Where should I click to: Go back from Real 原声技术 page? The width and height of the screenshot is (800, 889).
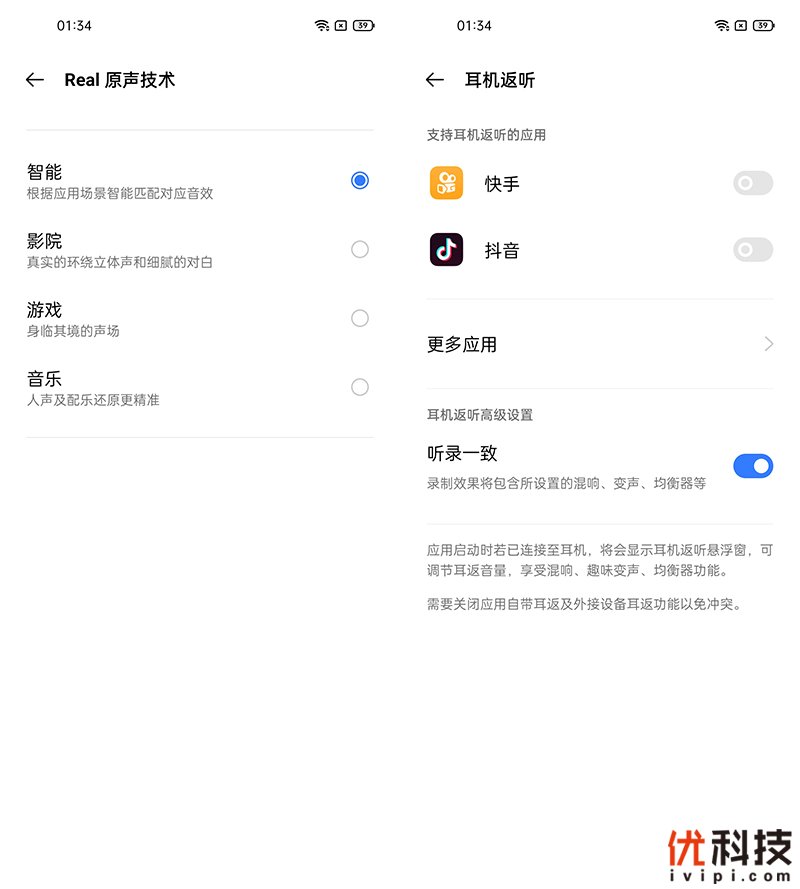35,80
